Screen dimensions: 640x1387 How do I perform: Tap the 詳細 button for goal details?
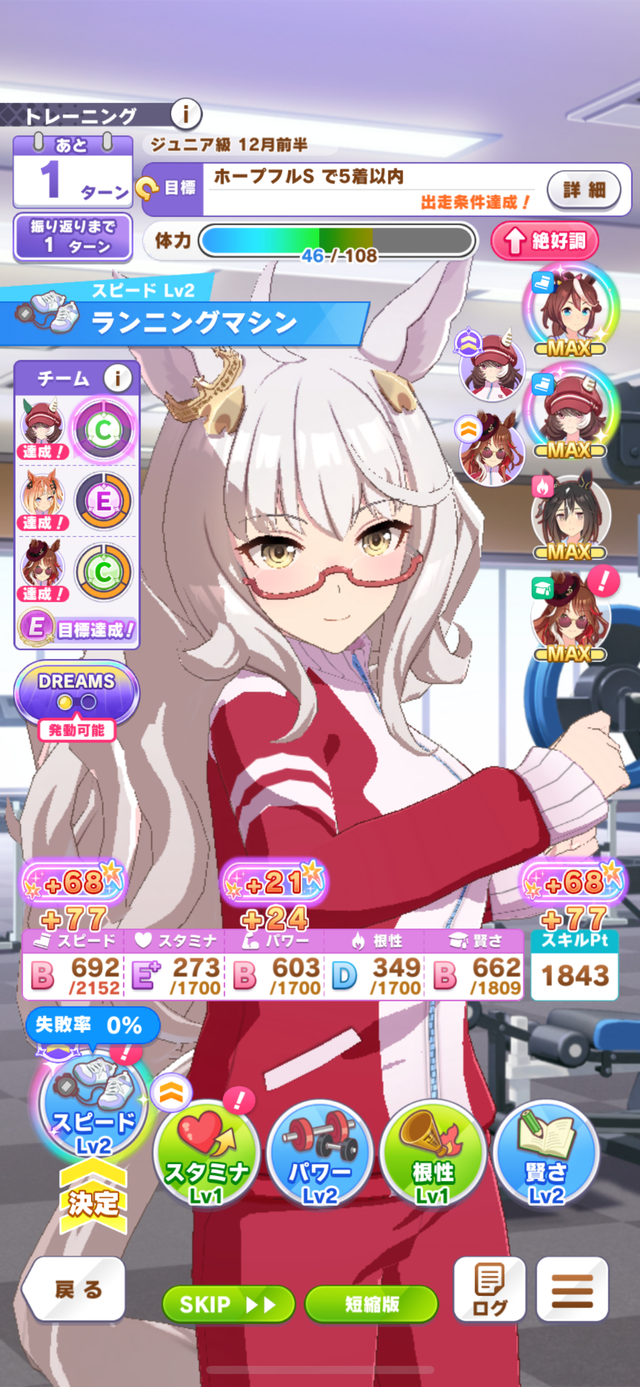(x=585, y=189)
